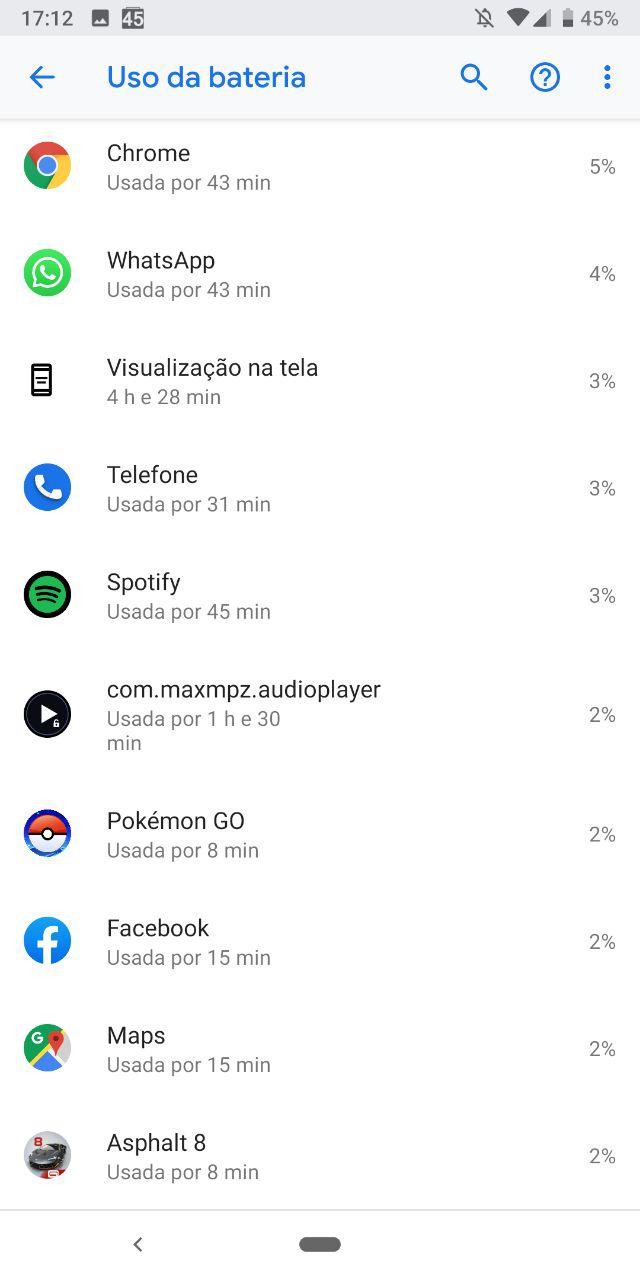The image size is (640, 1280).
Task: Open the help icon
Action: (x=545, y=77)
